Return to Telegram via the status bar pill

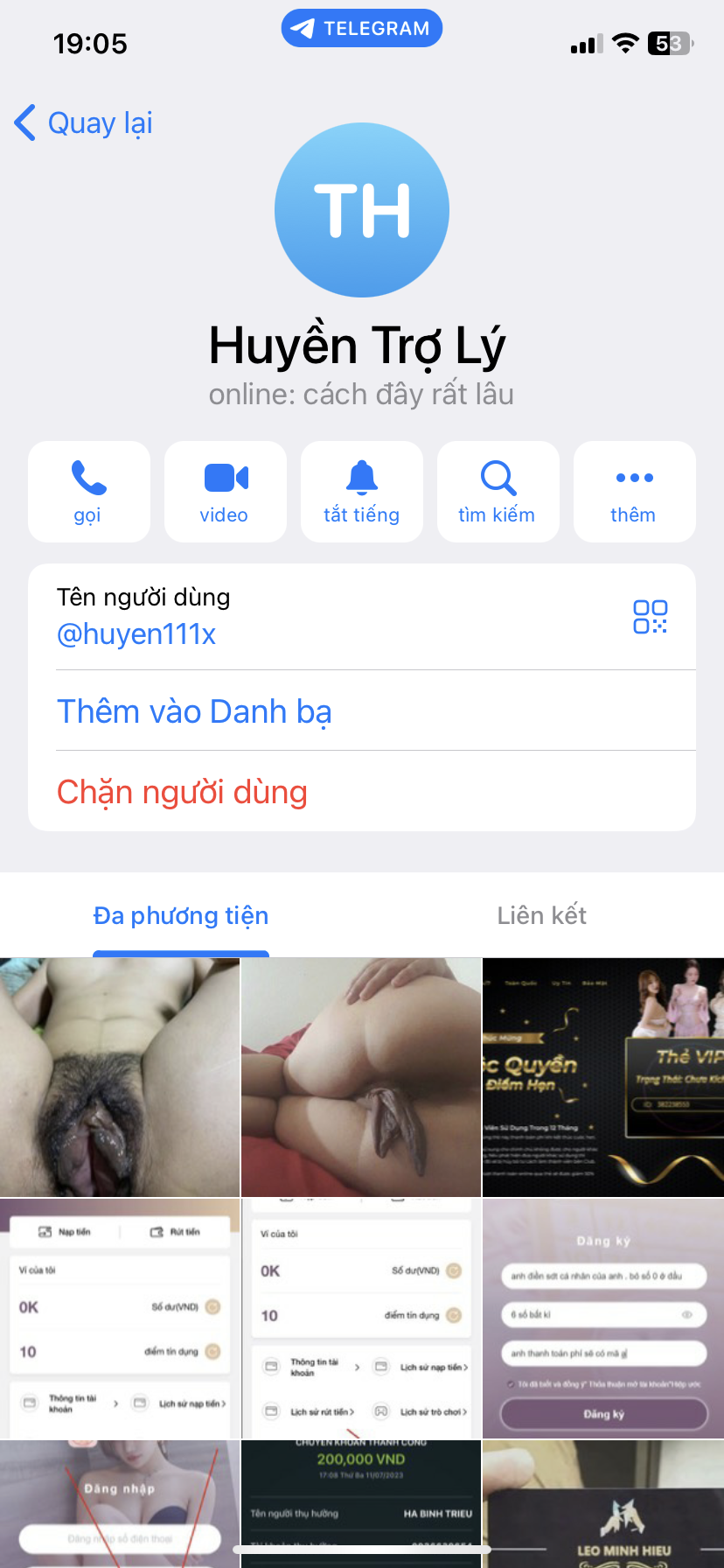tap(361, 28)
